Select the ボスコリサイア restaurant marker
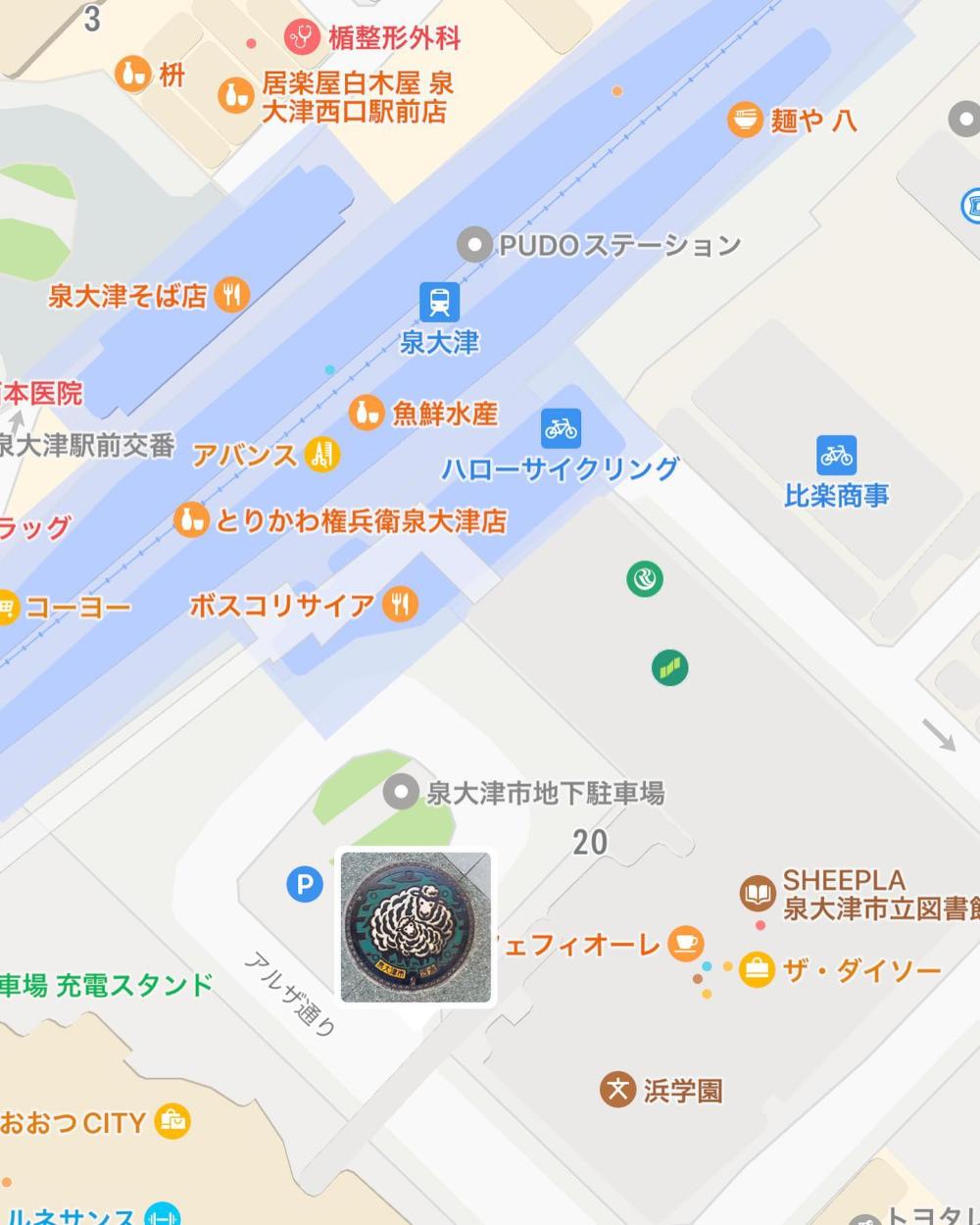This screenshot has height=1225, width=980. point(400,604)
